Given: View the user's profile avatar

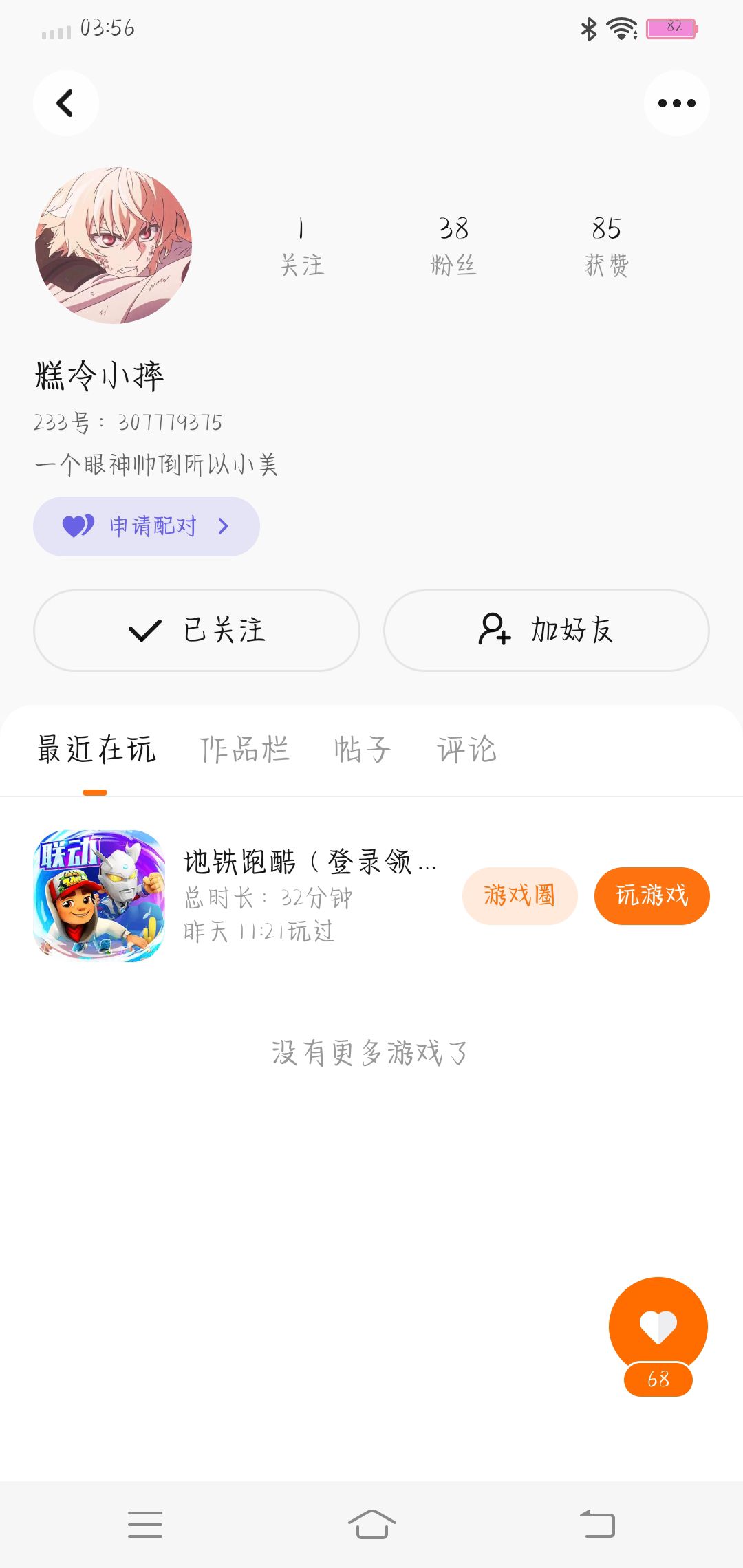Looking at the screenshot, I should 114,246.
